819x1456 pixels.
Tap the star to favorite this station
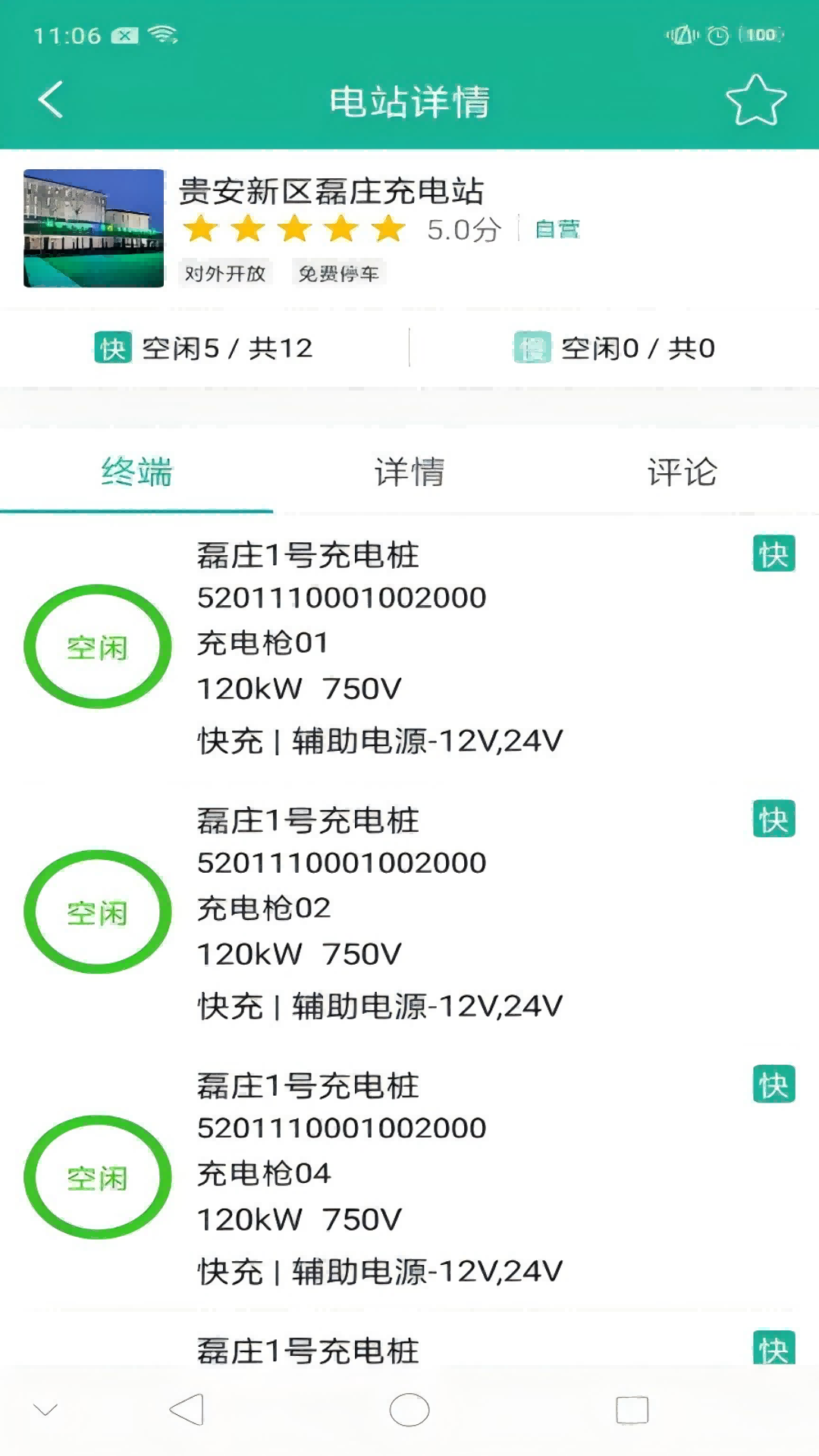coord(756,99)
